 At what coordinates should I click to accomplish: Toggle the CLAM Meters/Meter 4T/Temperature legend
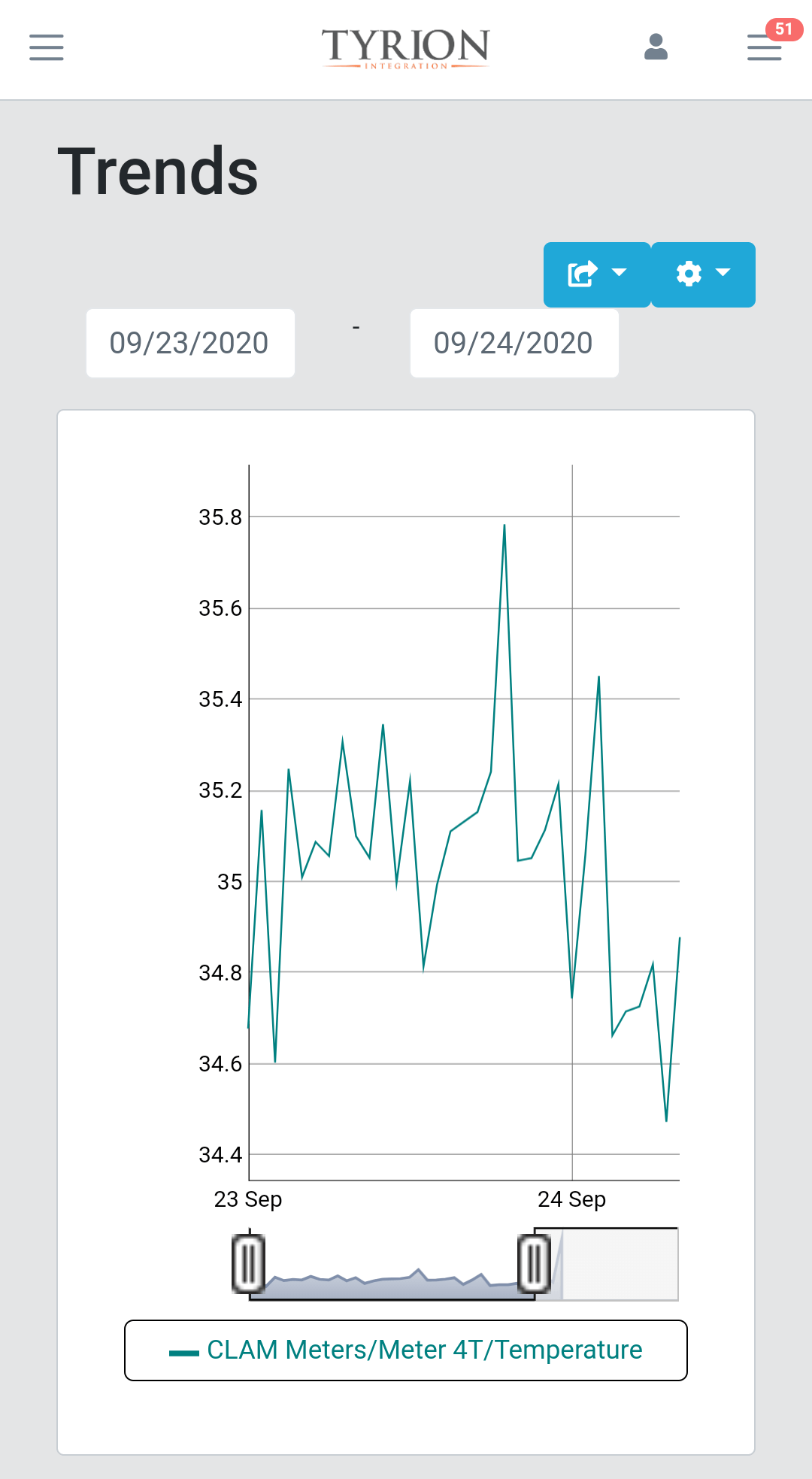[x=406, y=1350]
